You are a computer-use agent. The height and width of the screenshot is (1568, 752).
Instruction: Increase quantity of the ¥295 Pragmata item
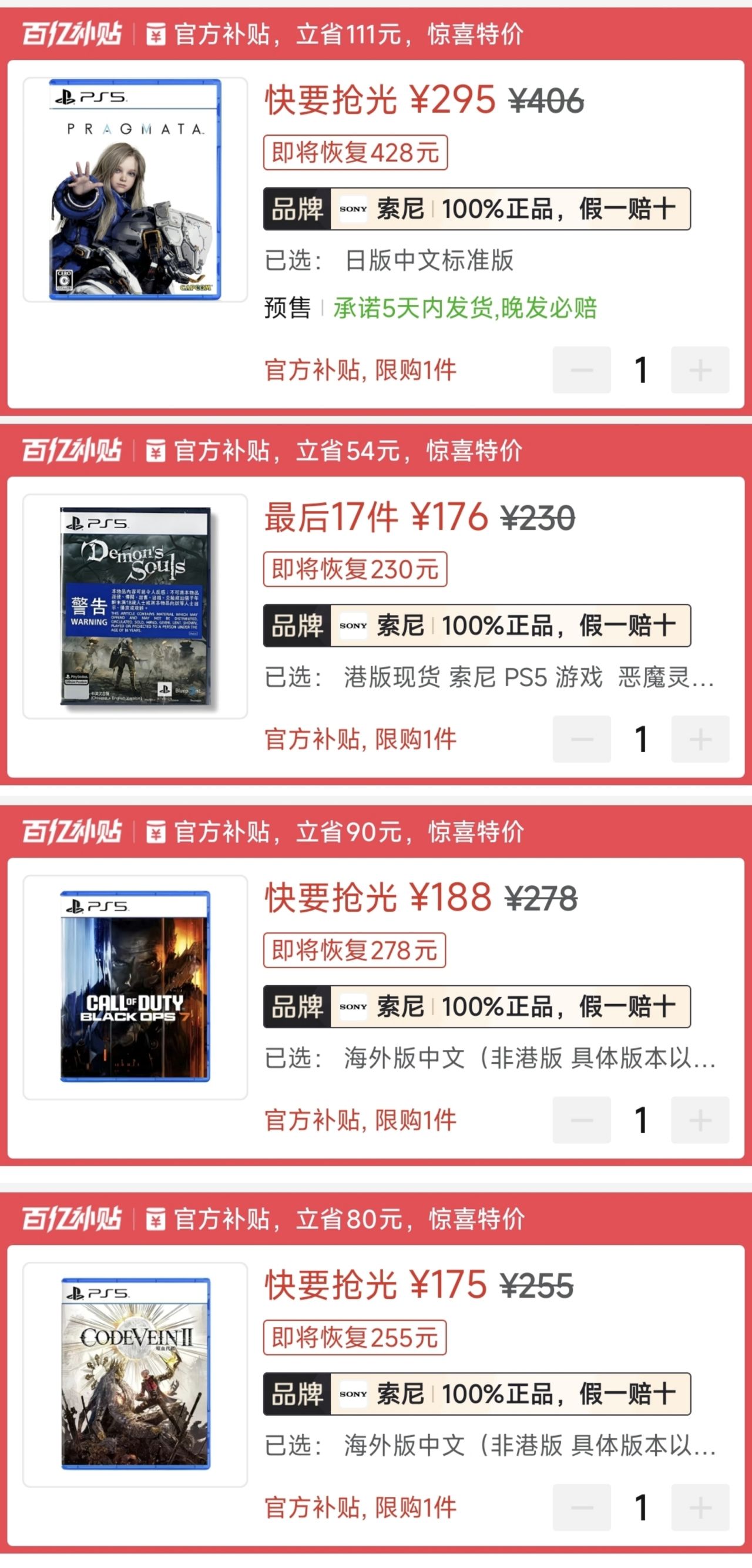click(700, 370)
